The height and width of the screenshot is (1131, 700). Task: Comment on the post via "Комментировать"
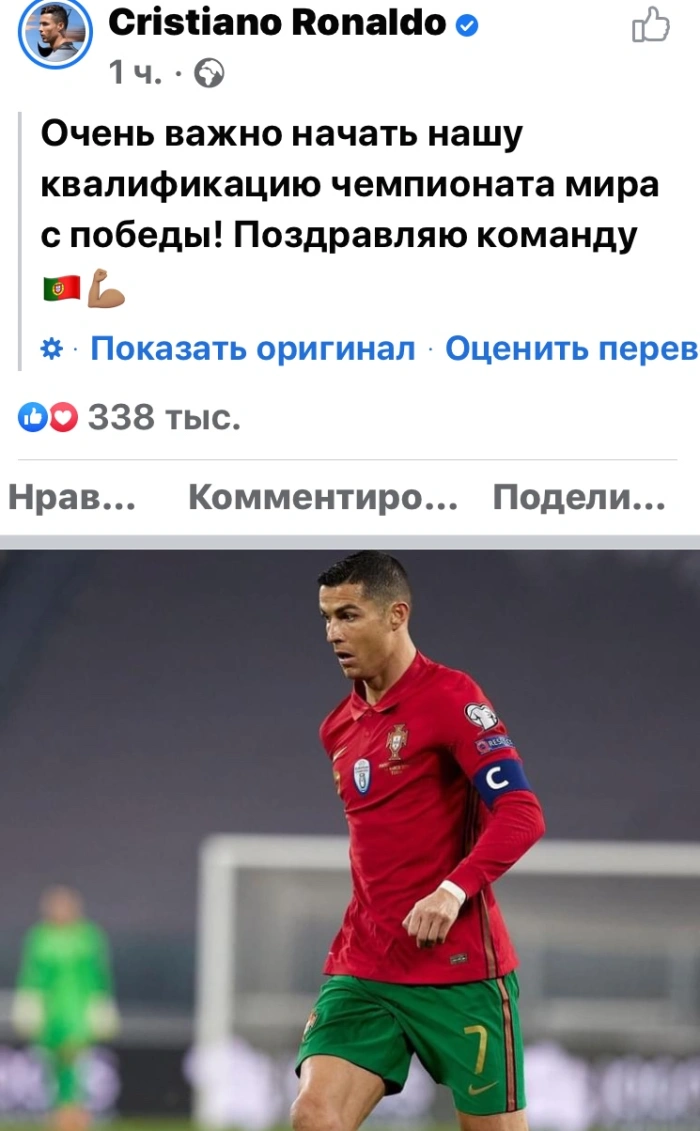pos(322,497)
